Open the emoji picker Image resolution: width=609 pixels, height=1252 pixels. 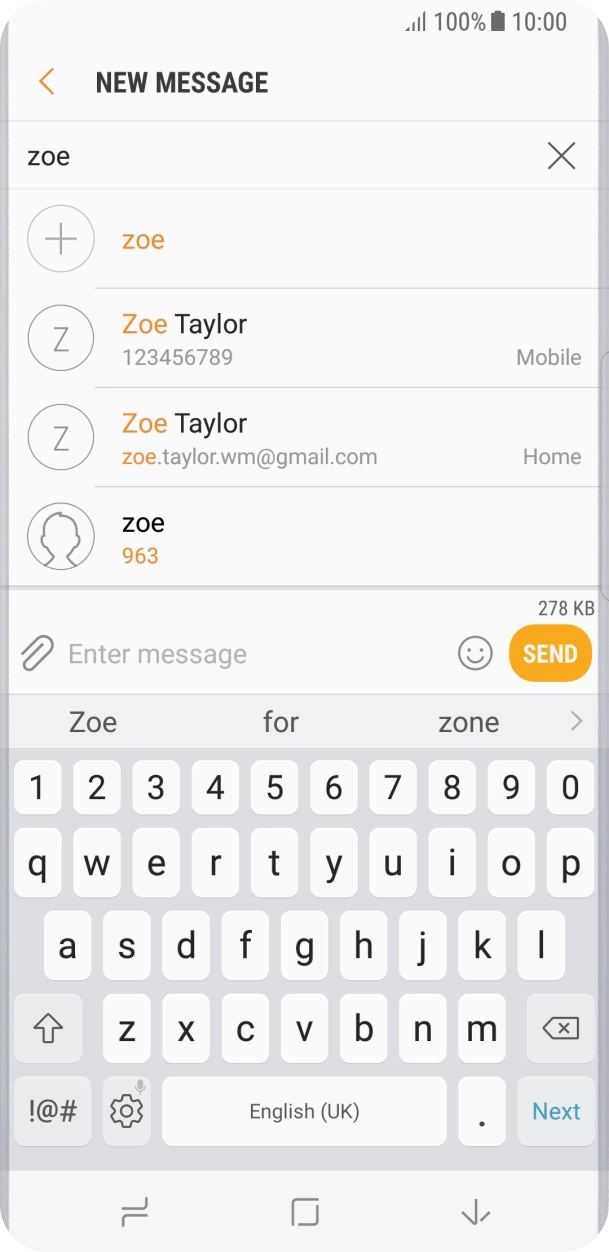coord(475,654)
